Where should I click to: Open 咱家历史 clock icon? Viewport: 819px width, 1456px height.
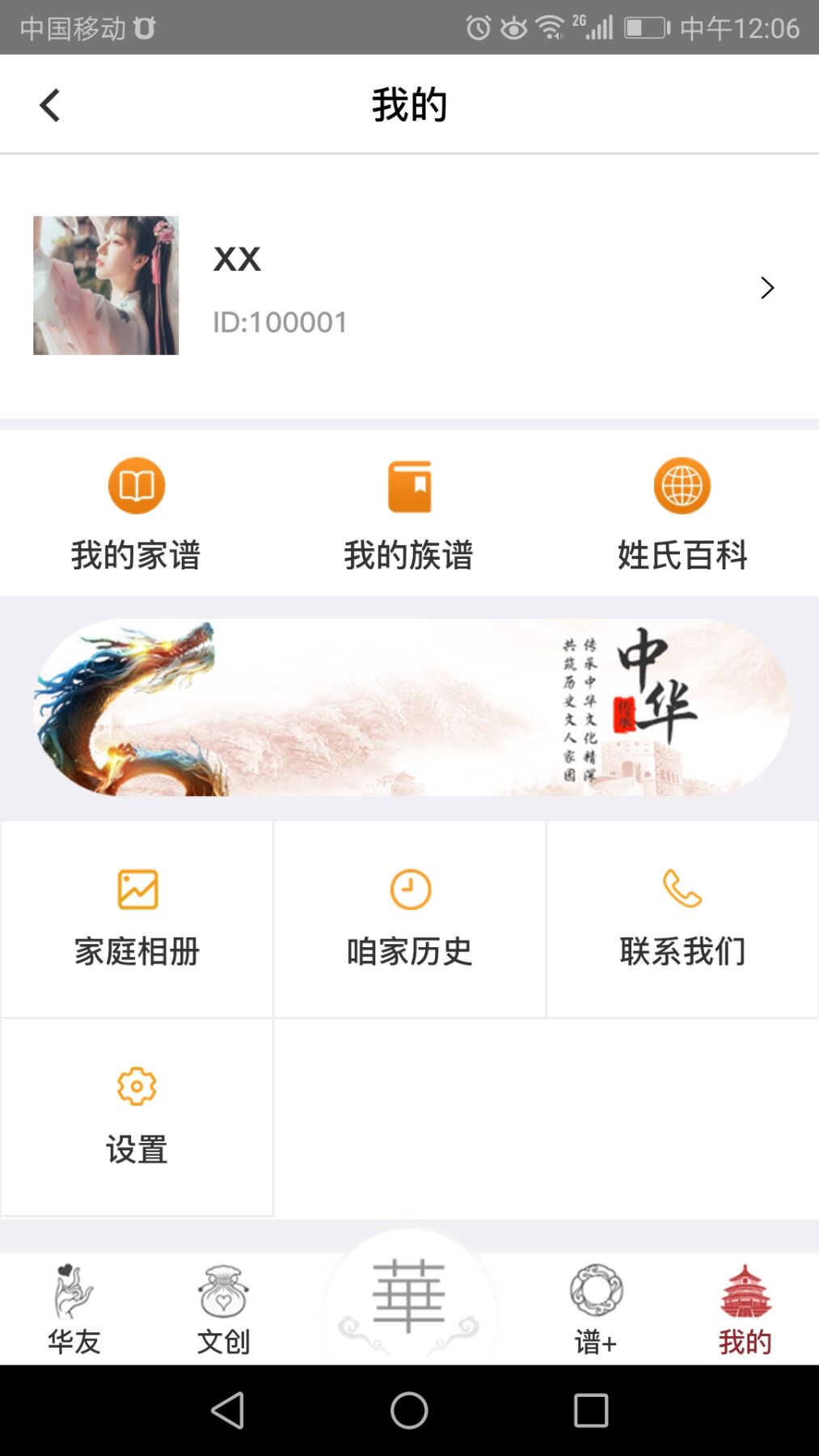pos(409,890)
